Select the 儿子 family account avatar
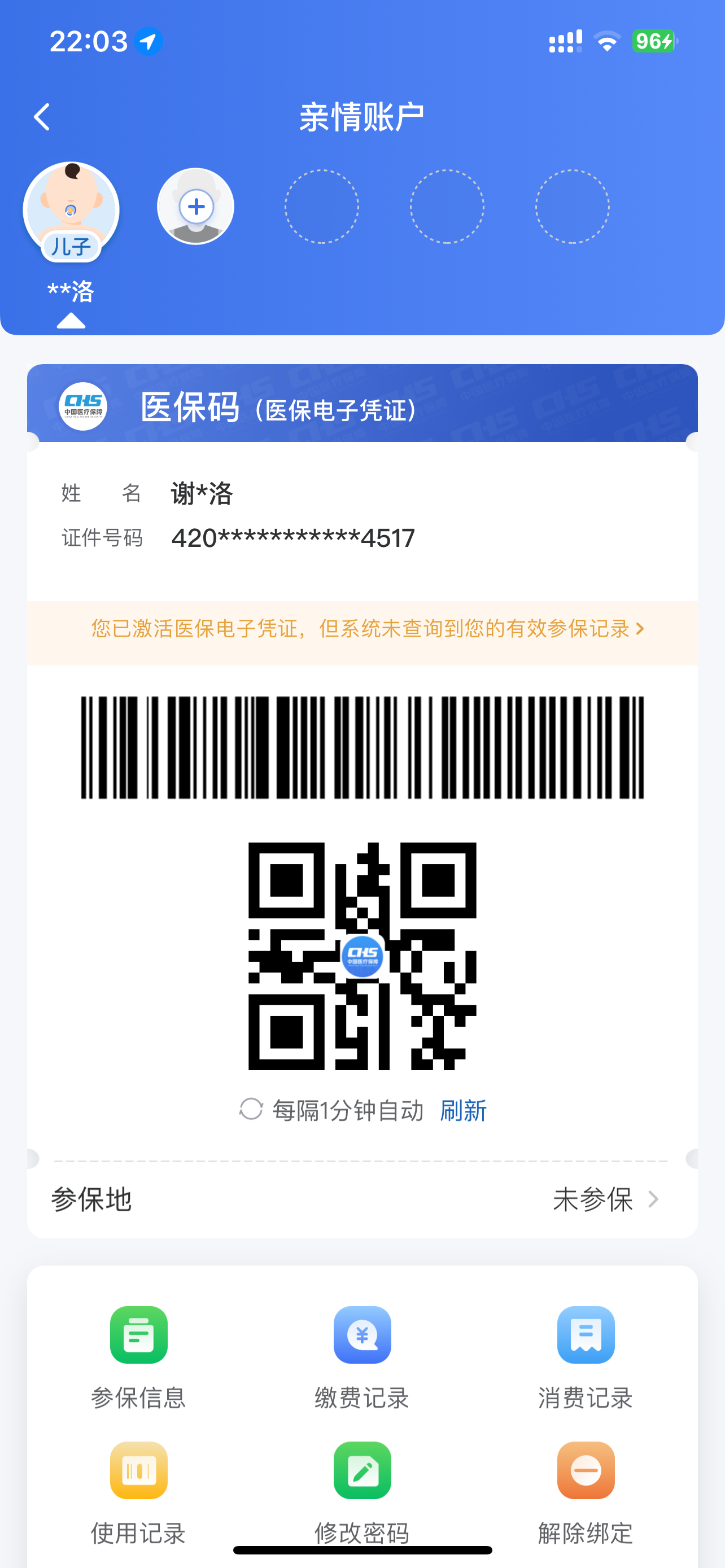This screenshot has height=1568, width=725. pyautogui.click(x=71, y=210)
